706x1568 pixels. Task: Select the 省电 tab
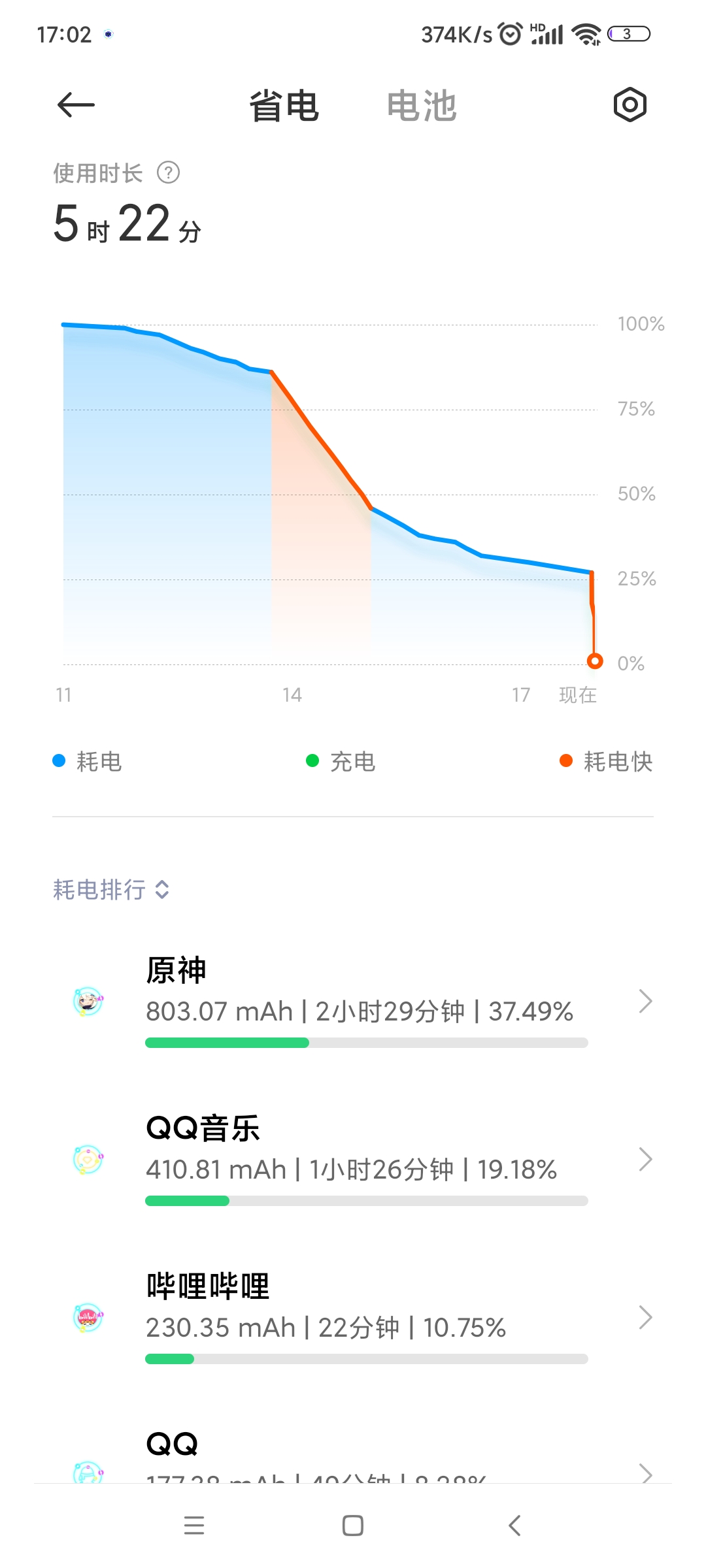click(284, 106)
